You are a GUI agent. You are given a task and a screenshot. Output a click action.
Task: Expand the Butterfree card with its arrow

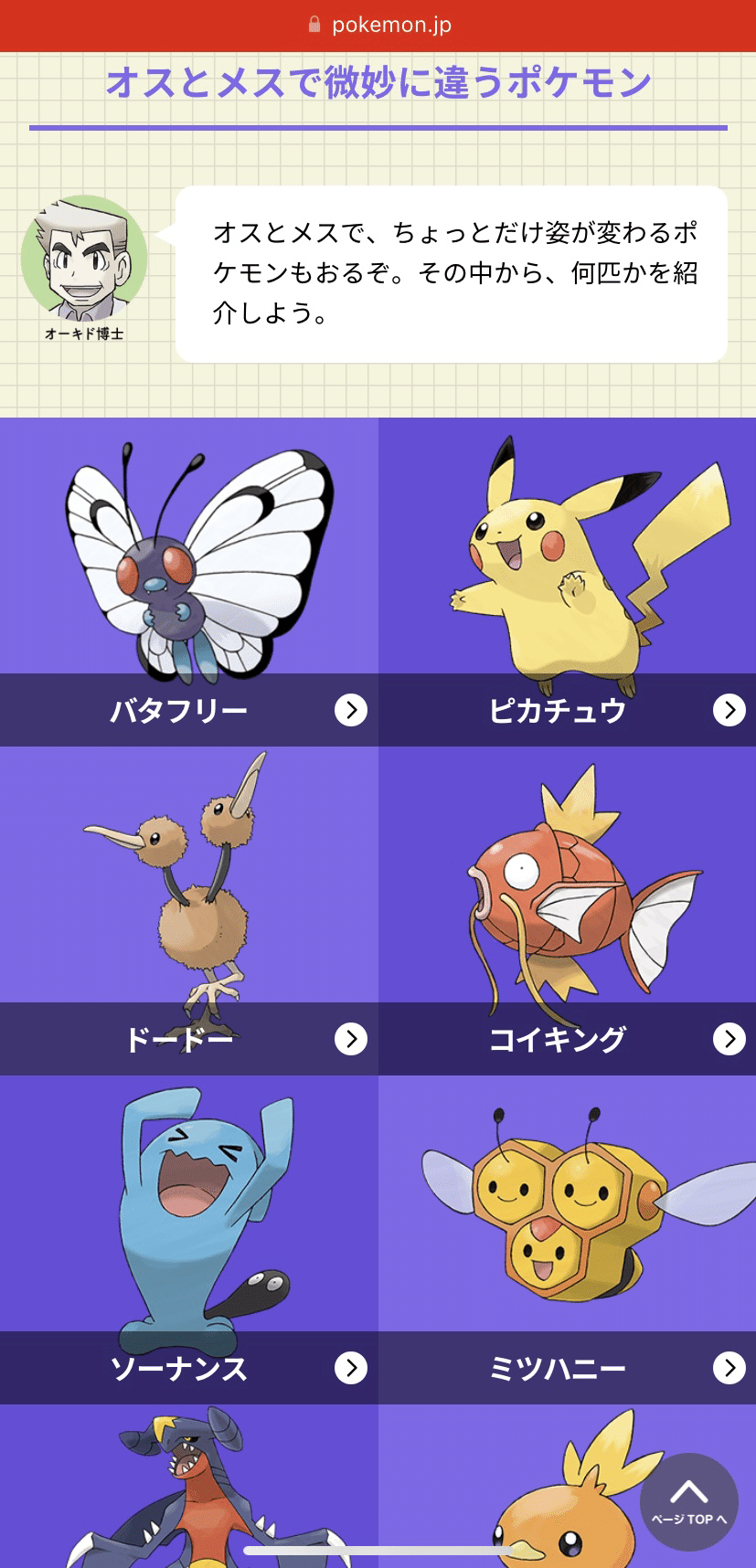(350, 710)
